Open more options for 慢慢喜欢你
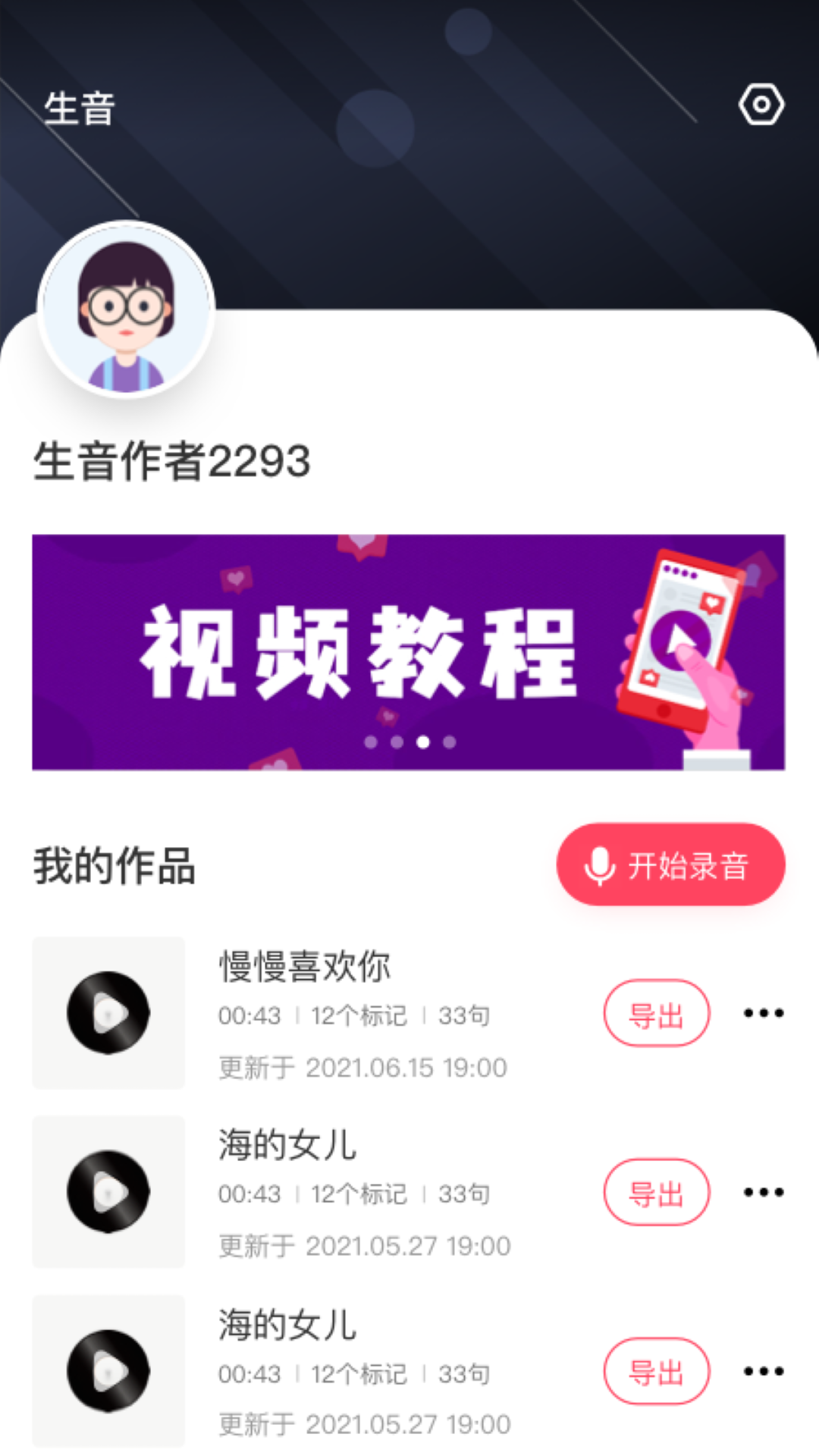Image resolution: width=819 pixels, height=1456 pixels. [x=764, y=1013]
